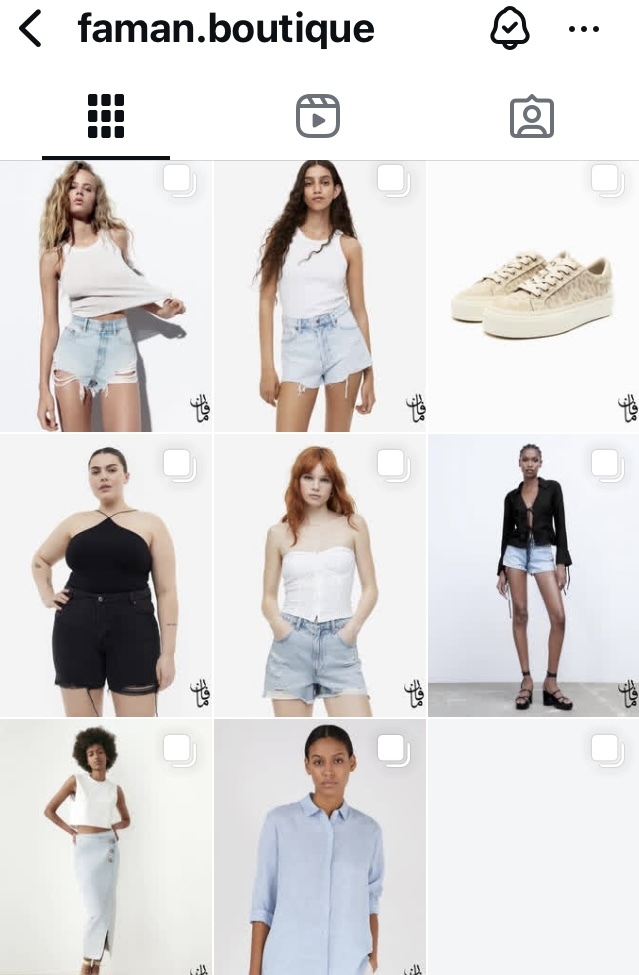Image resolution: width=639 pixels, height=975 pixels.
Task: Switch to the posts grid tab
Action: [x=106, y=116]
